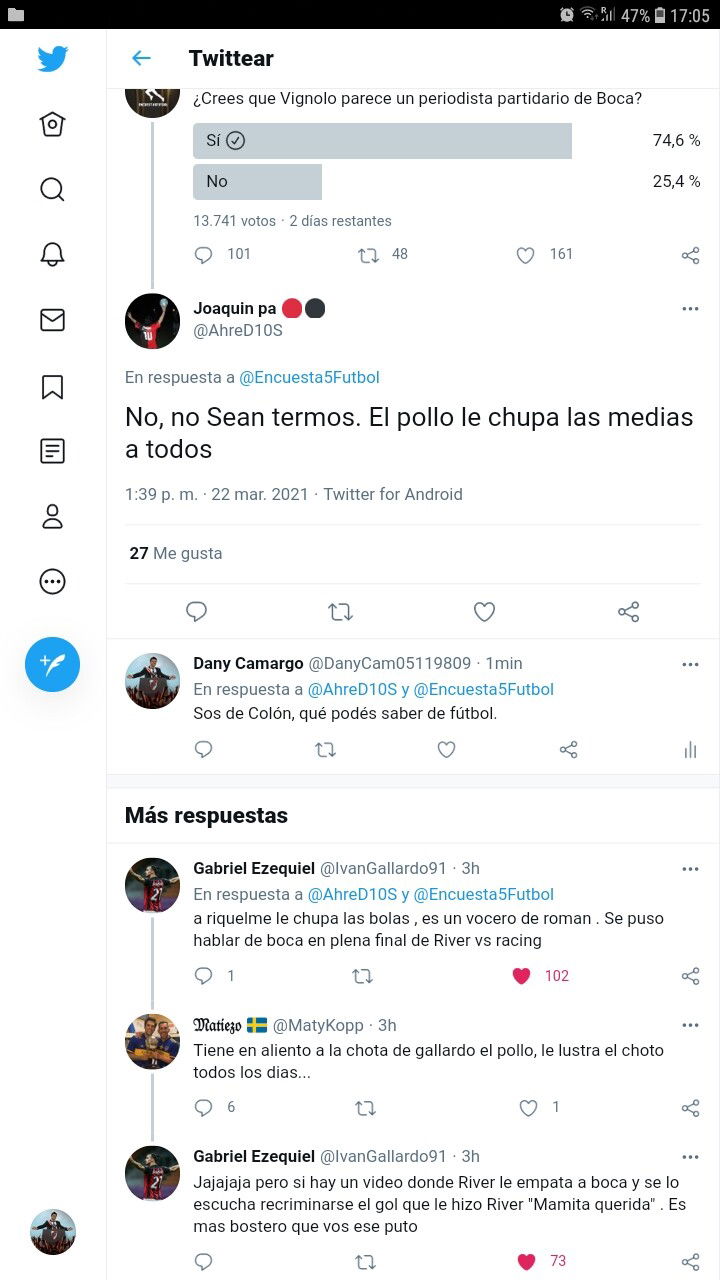The width and height of the screenshot is (720, 1280).
Task: Open the More options circle in the sidebar
Action: (x=52, y=582)
